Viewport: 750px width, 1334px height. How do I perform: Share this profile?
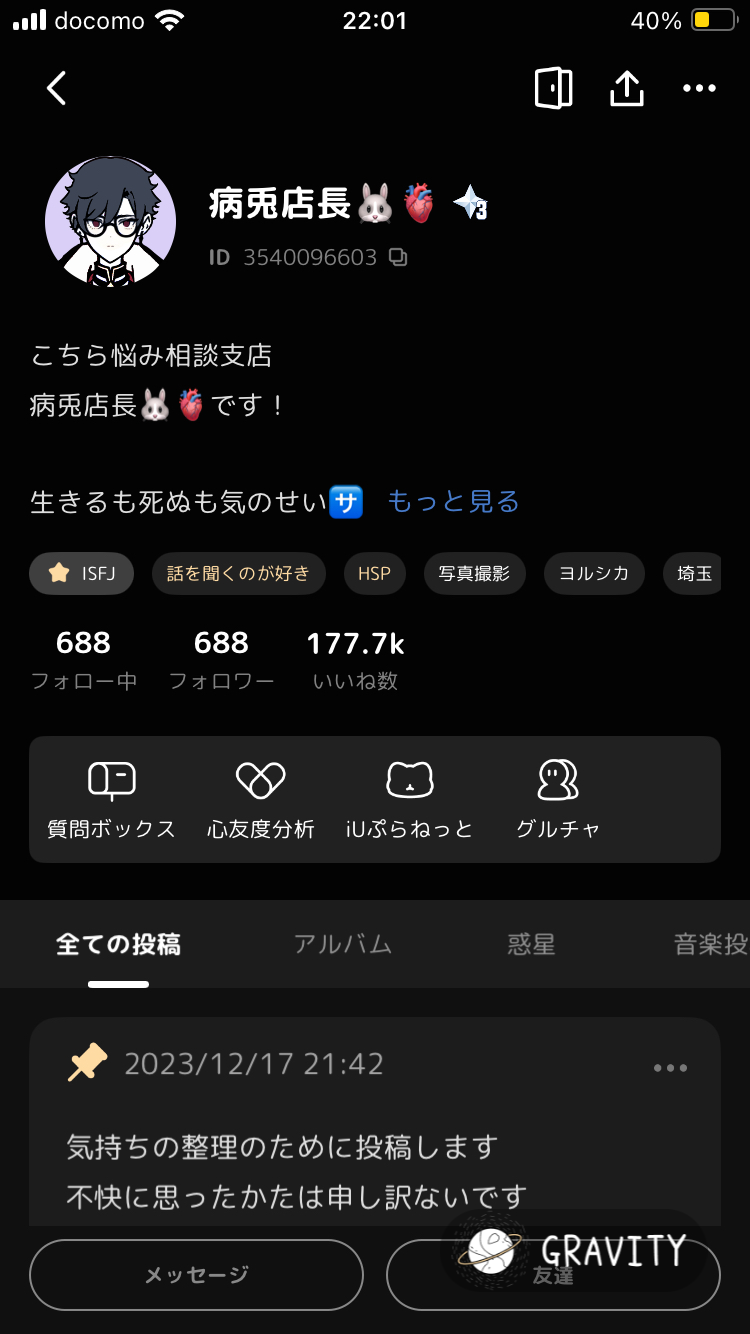coord(626,88)
